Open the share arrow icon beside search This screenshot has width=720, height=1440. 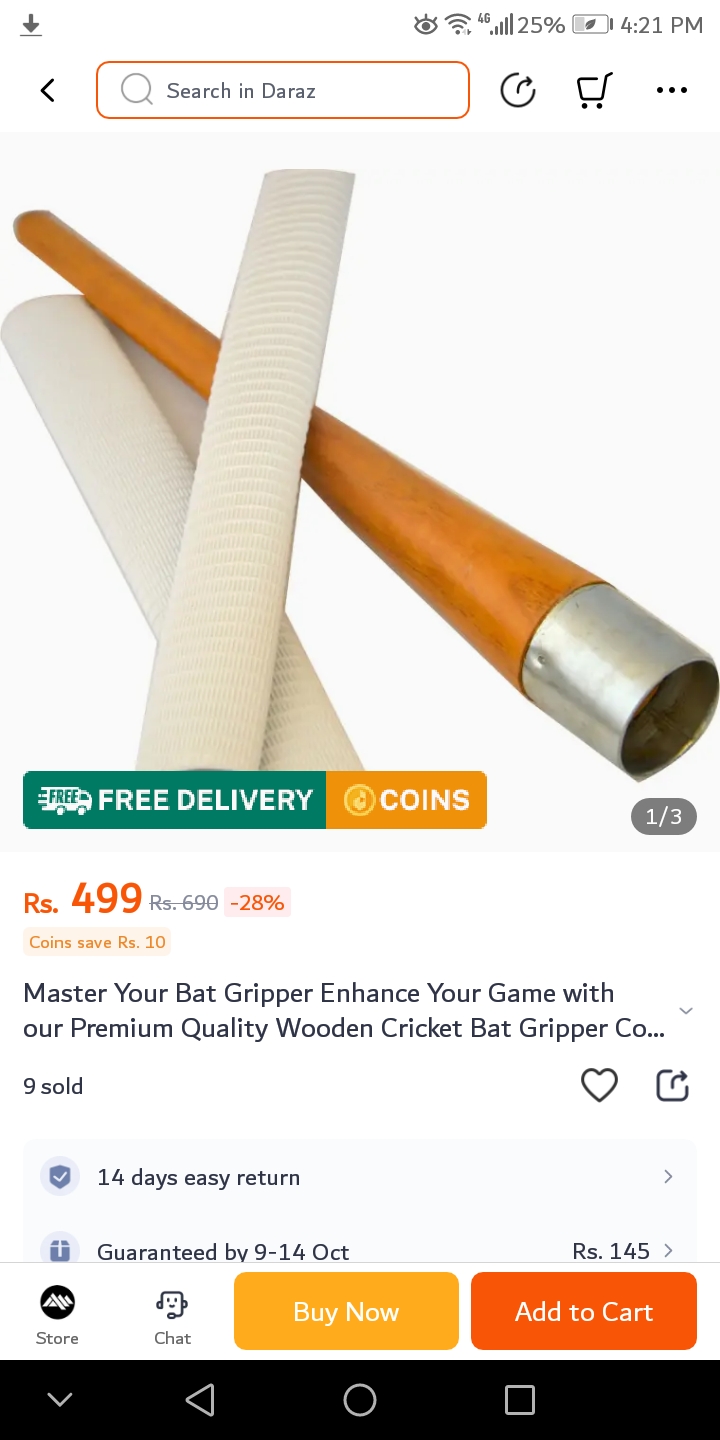(517, 91)
